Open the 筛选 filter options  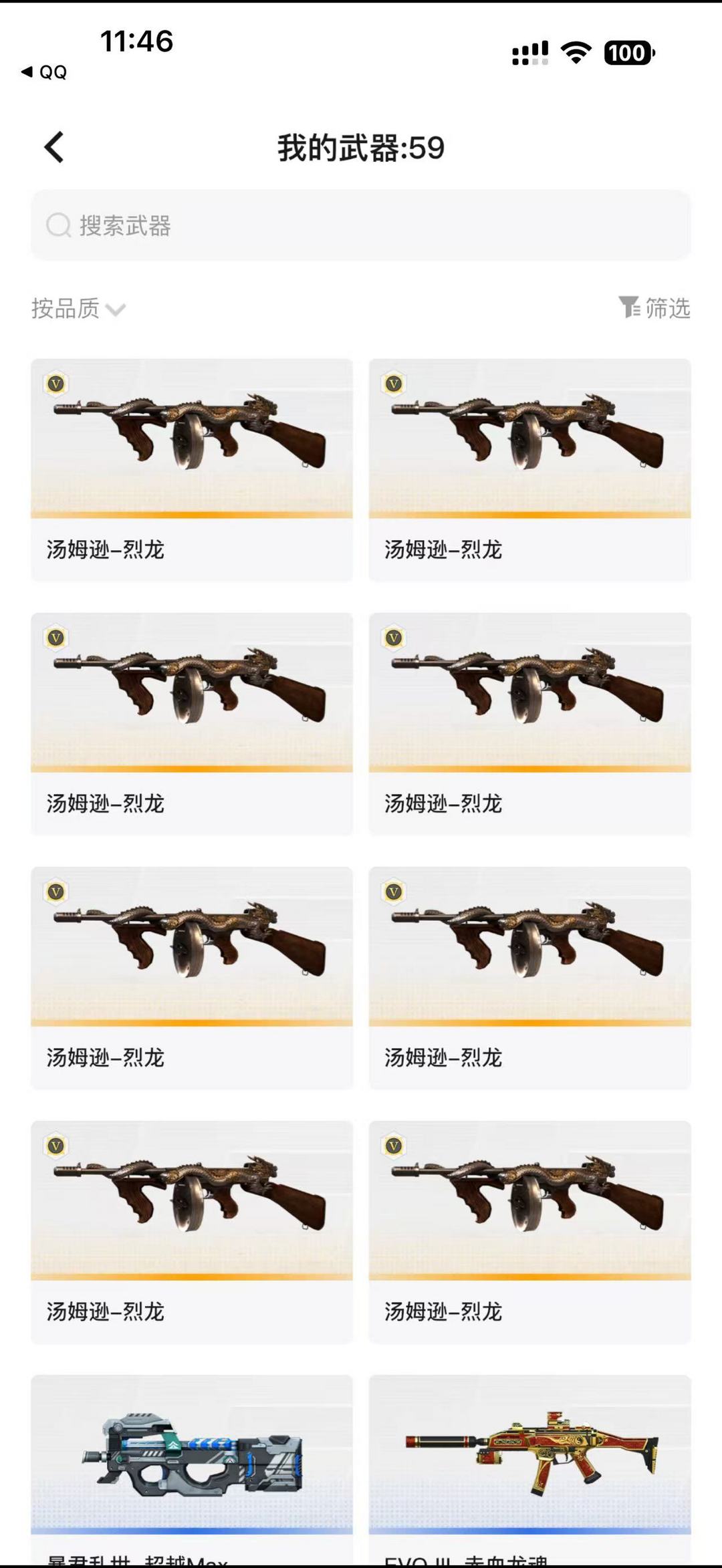pos(654,308)
